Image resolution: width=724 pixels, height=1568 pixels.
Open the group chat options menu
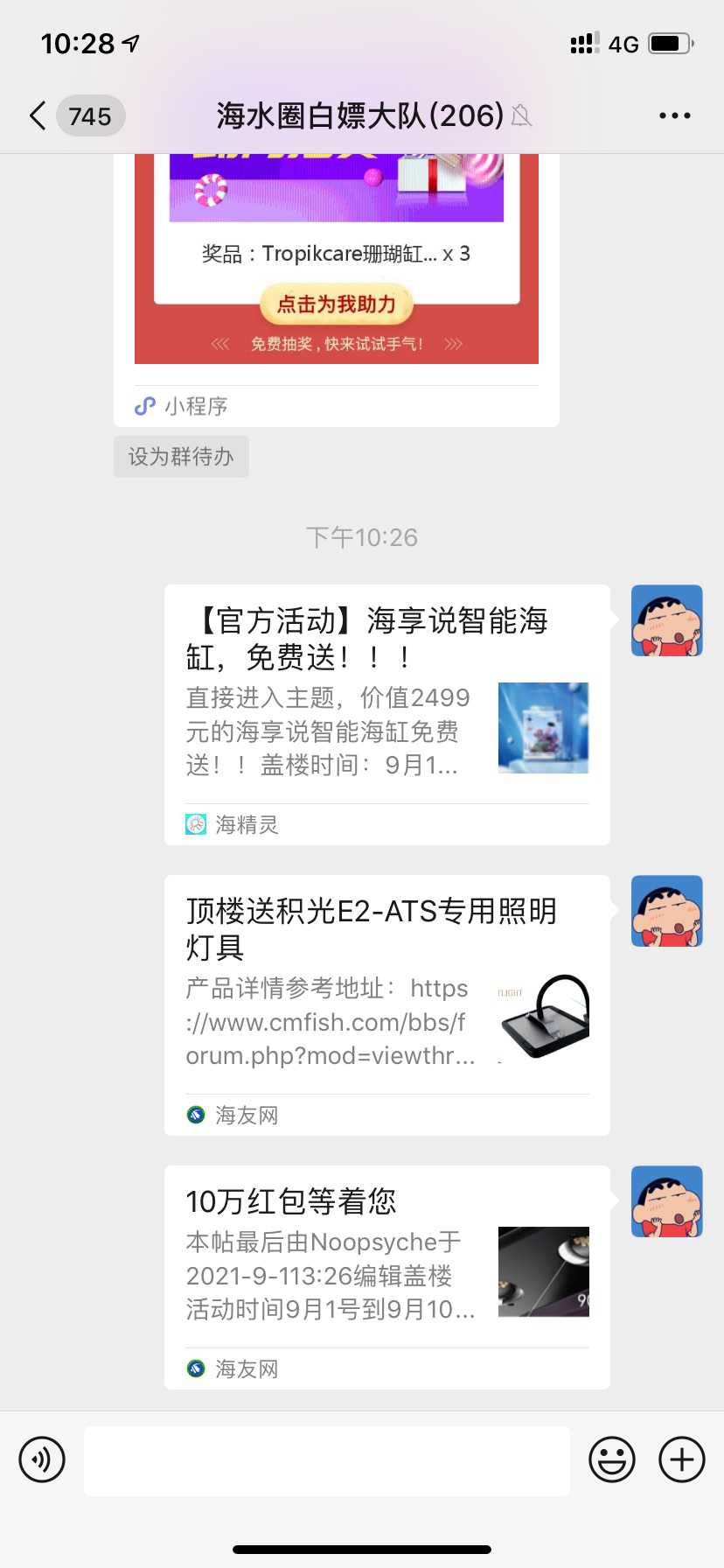pos(674,115)
